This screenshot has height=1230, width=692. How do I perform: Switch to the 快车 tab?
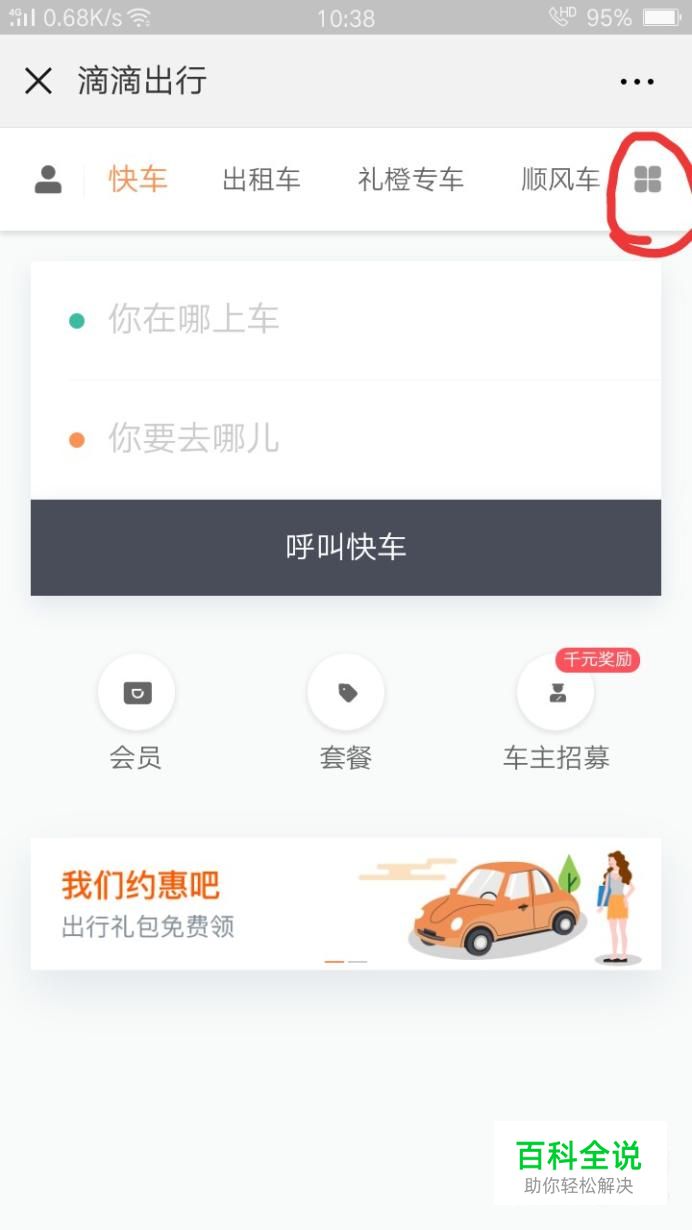(138, 180)
